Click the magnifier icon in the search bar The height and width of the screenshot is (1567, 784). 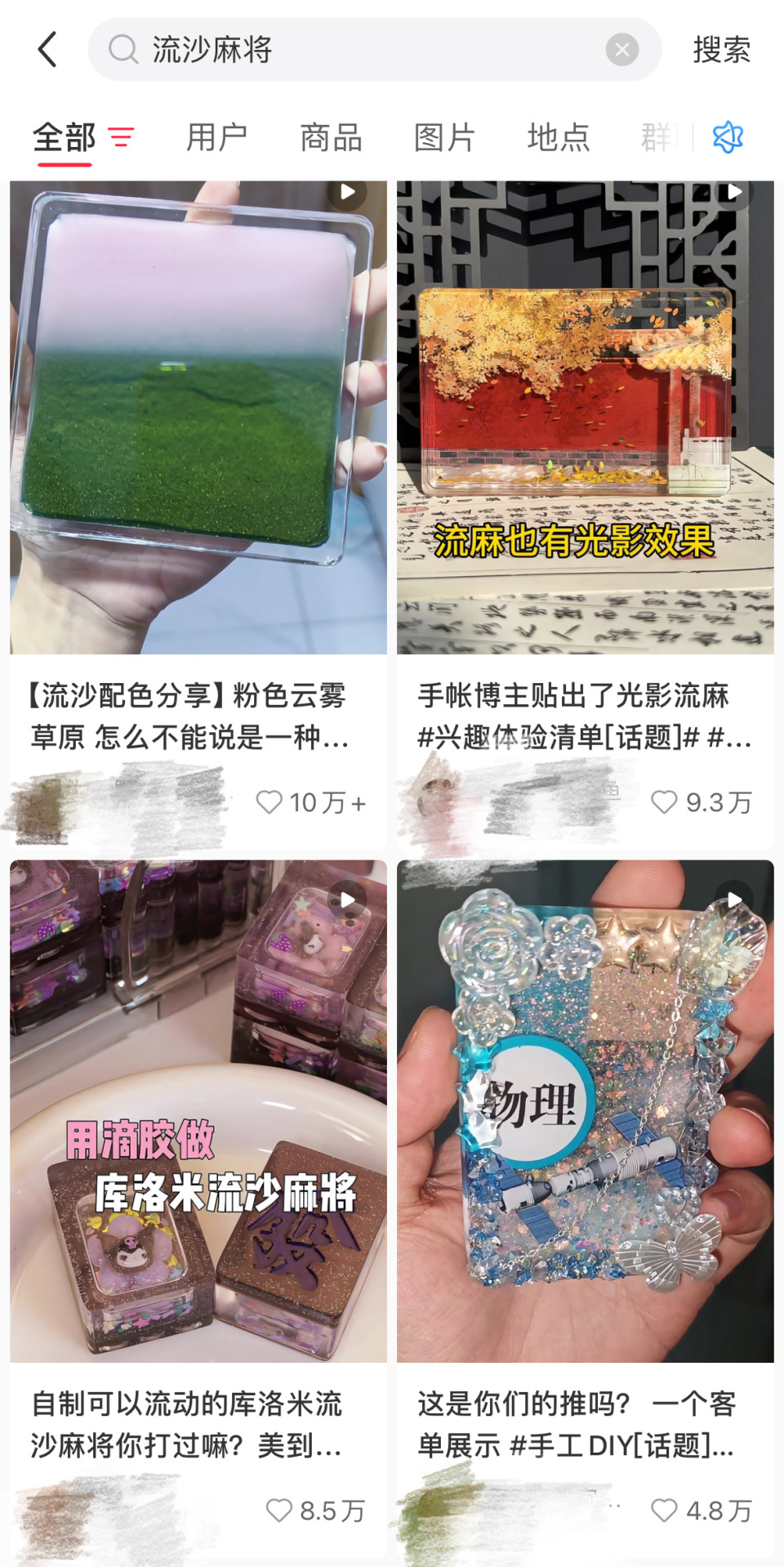(x=121, y=50)
